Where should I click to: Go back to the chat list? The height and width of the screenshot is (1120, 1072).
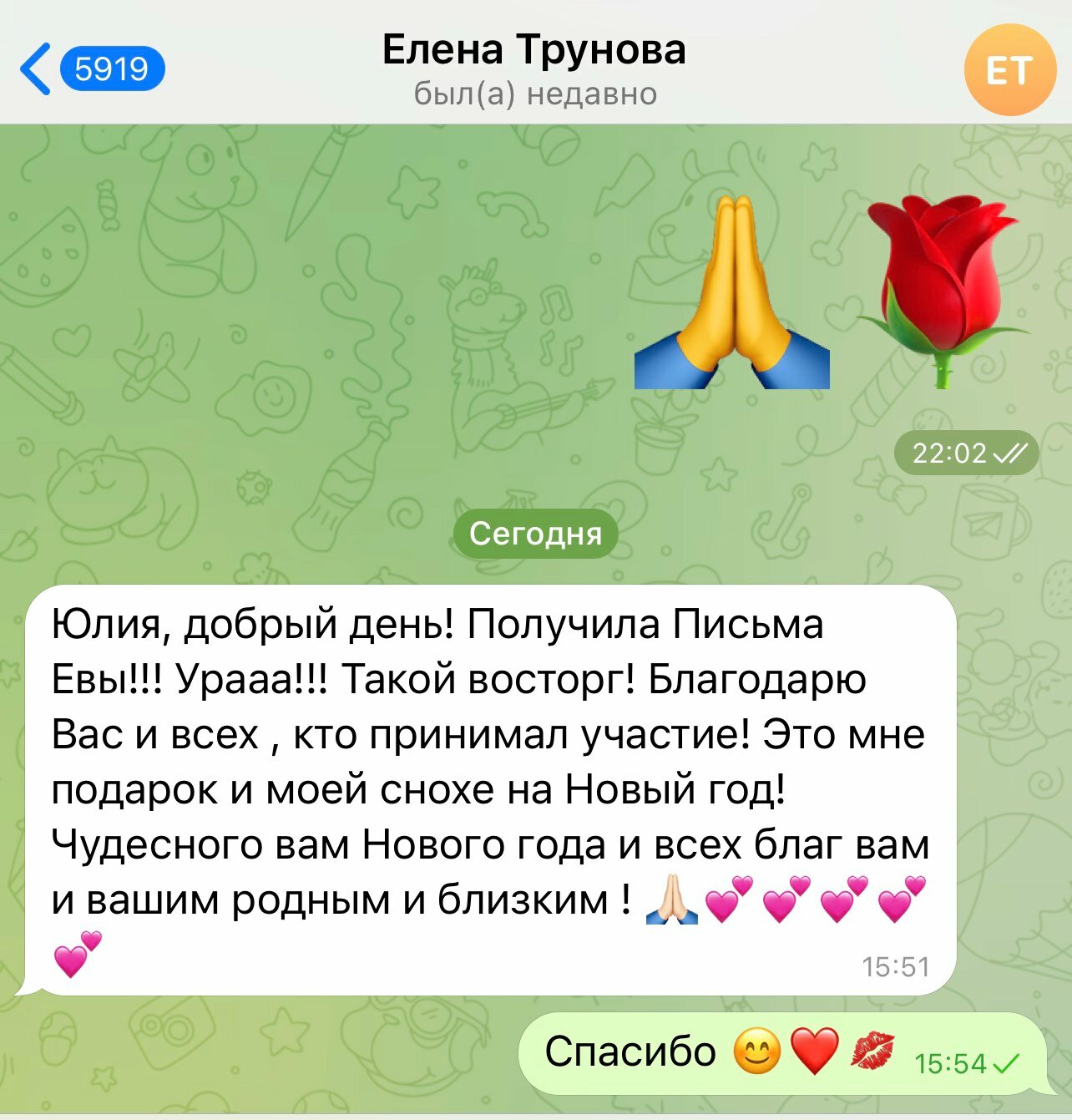point(92,68)
